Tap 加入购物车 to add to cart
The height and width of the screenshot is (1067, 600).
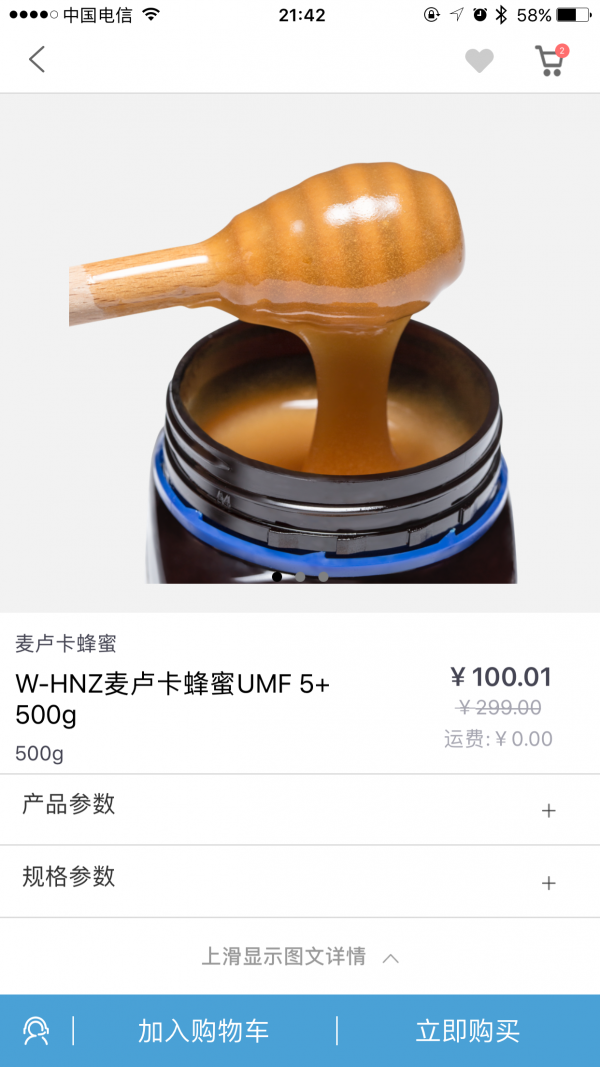pyautogui.click(x=204, y=1031)
